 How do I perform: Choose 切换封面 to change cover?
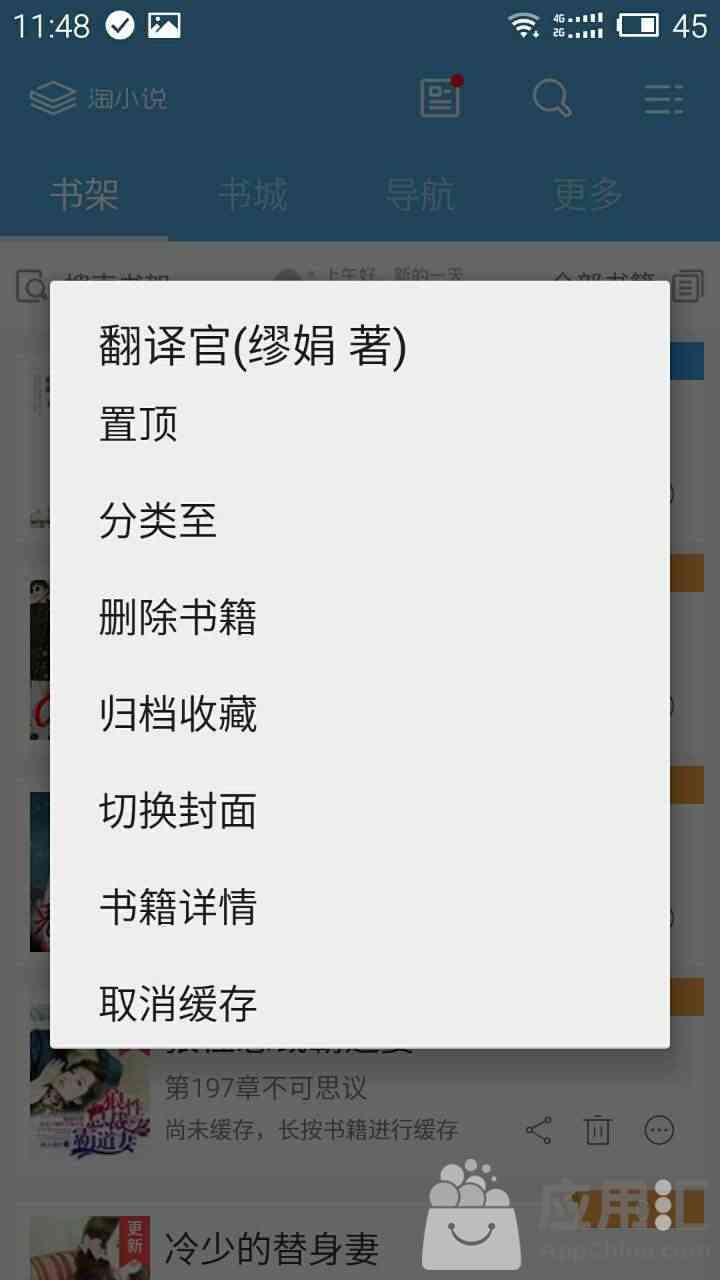360,810
